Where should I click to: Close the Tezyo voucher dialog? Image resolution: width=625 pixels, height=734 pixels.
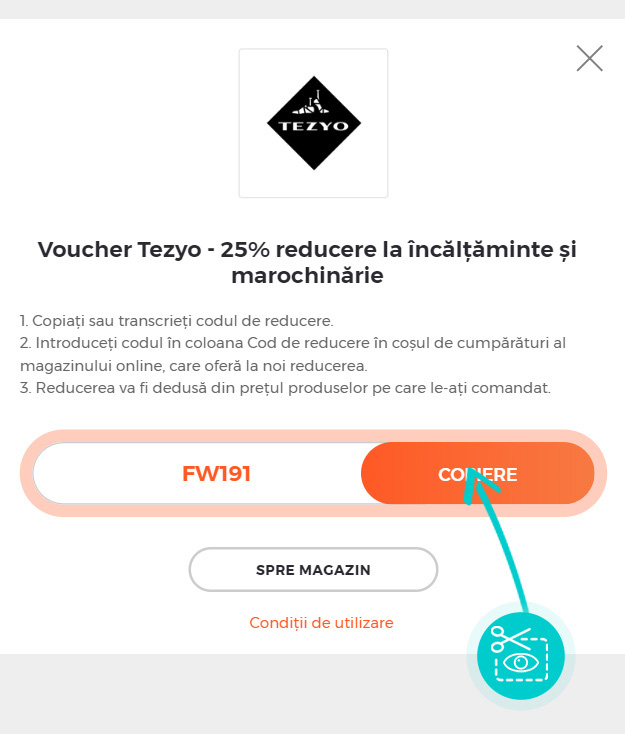point(589,59)
